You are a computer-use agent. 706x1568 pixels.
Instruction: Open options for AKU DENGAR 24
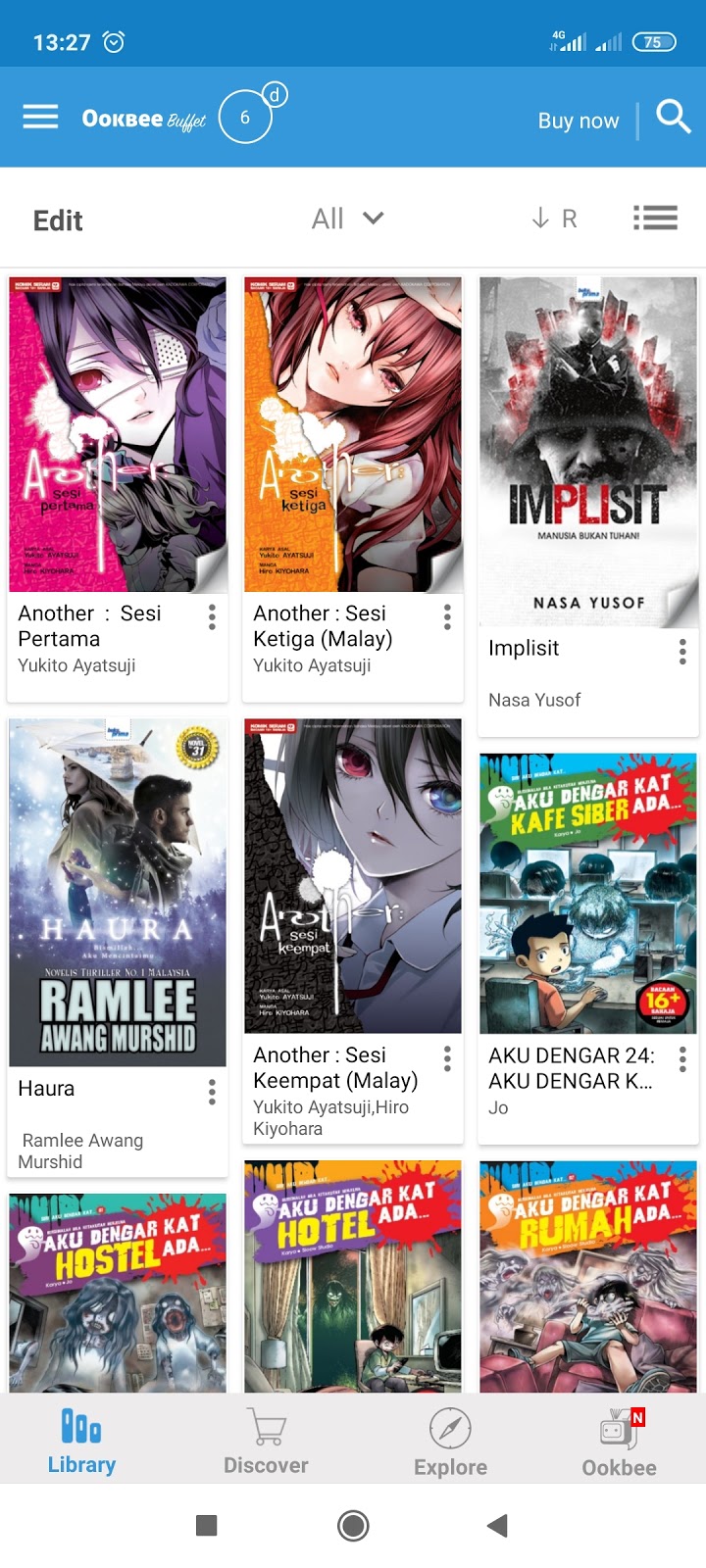(x=682, y=1058)
